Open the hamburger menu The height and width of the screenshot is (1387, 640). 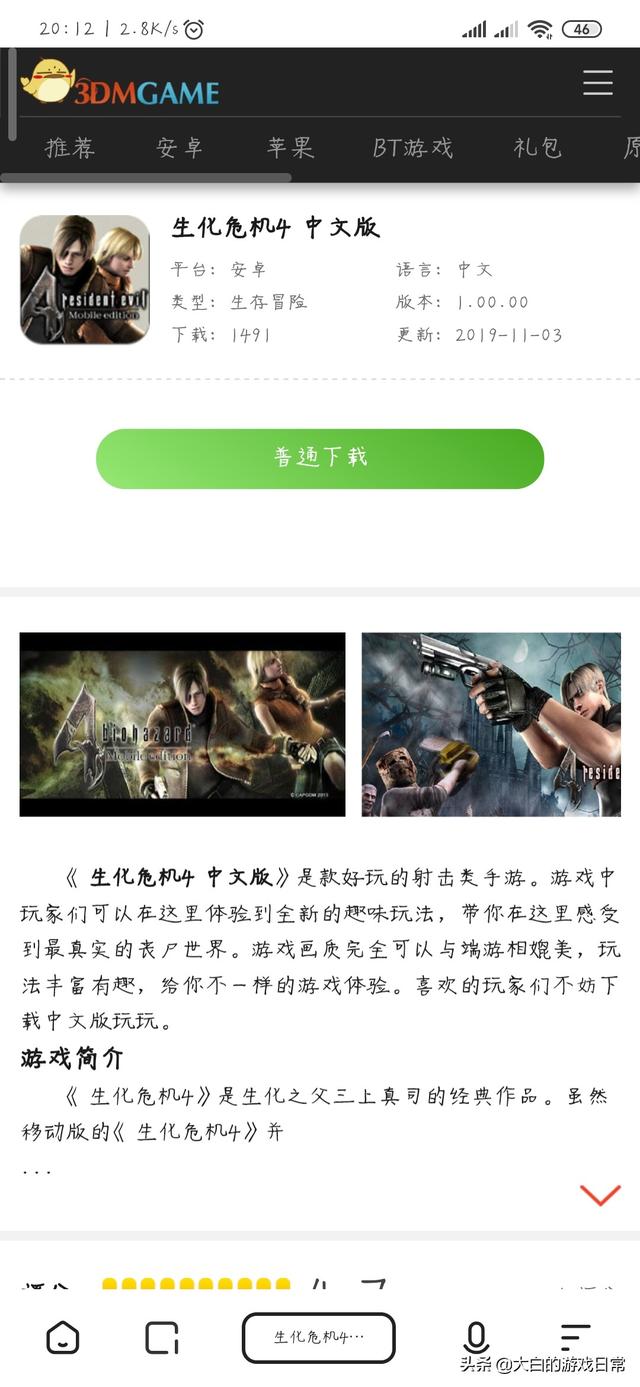[x=597, y=83]
